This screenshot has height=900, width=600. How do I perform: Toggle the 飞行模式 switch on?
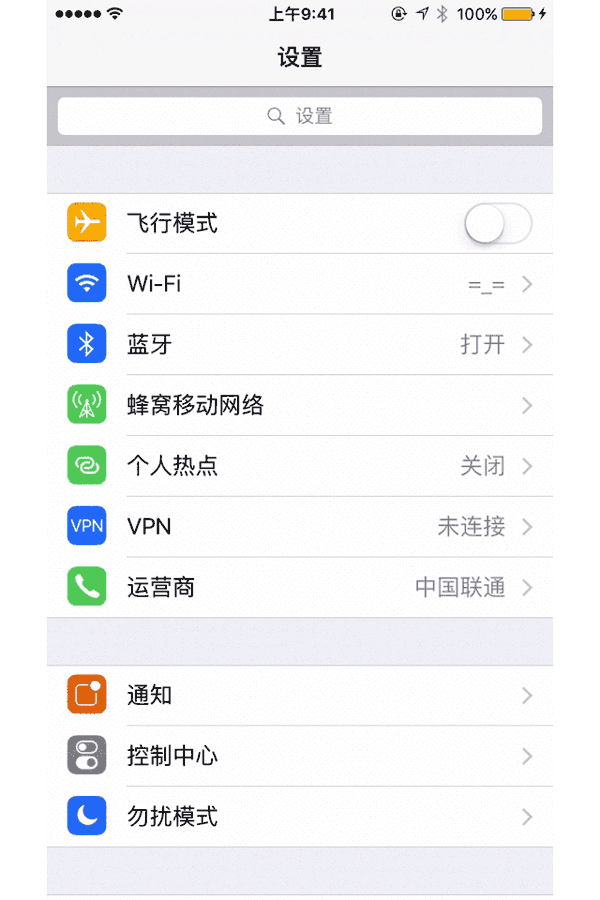pyautogui.click(x=498, y=223)
